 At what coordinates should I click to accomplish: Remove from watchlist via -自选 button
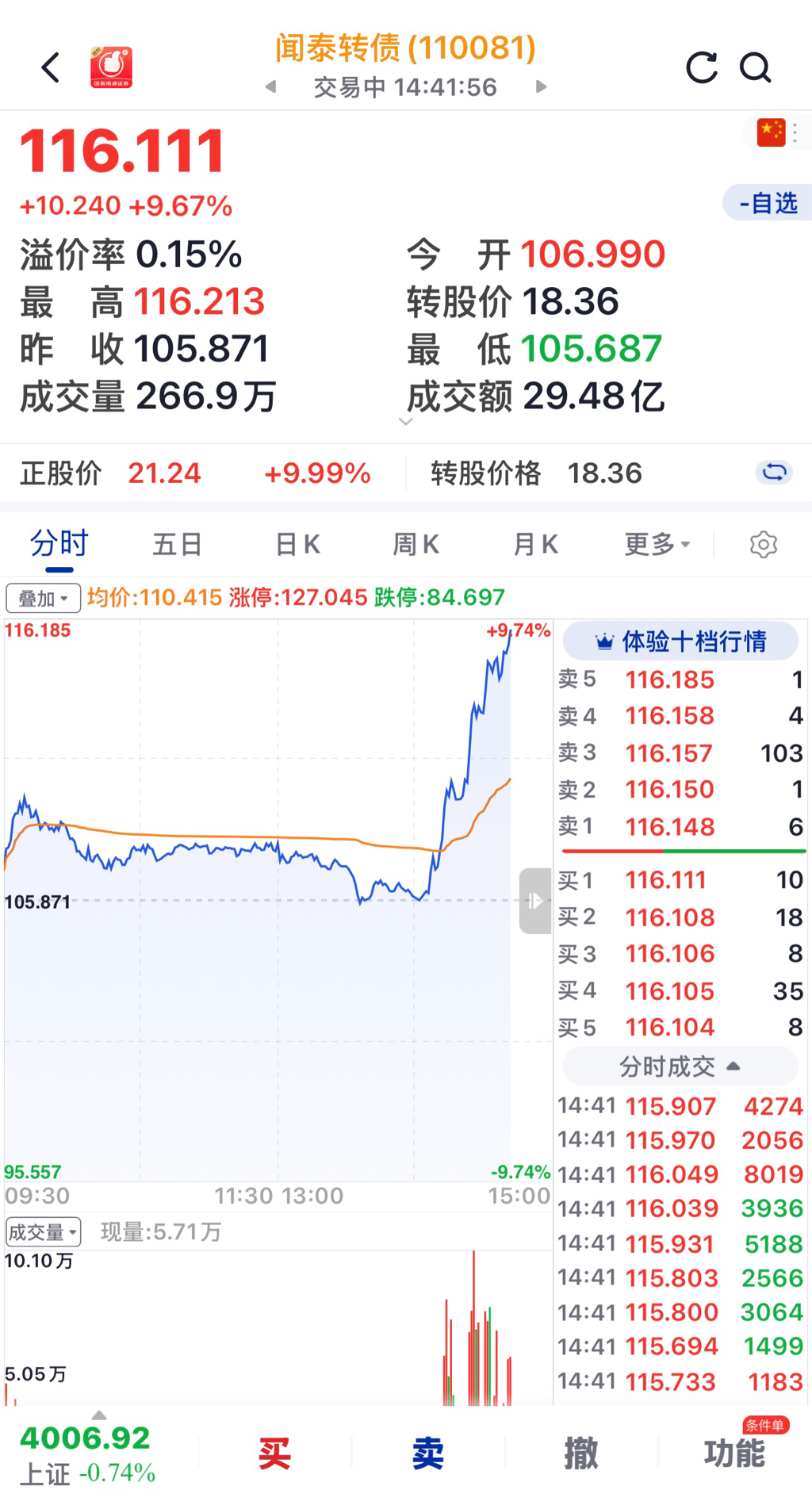pyautogui.click(x=768, y=203)
